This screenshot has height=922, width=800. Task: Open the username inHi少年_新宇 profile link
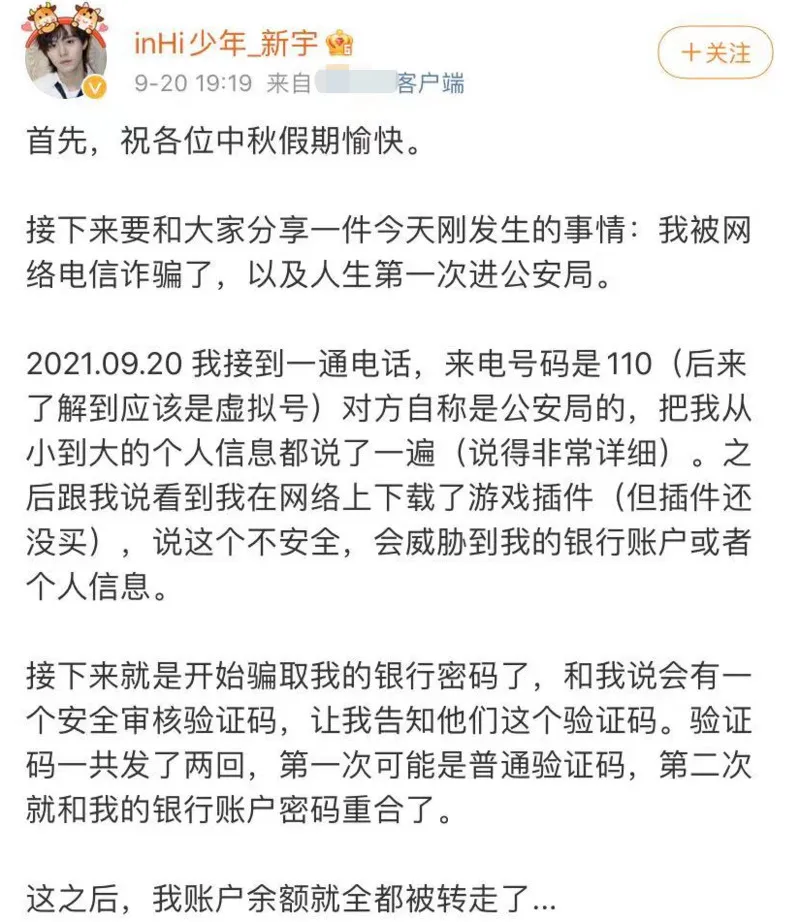[226, 44]
